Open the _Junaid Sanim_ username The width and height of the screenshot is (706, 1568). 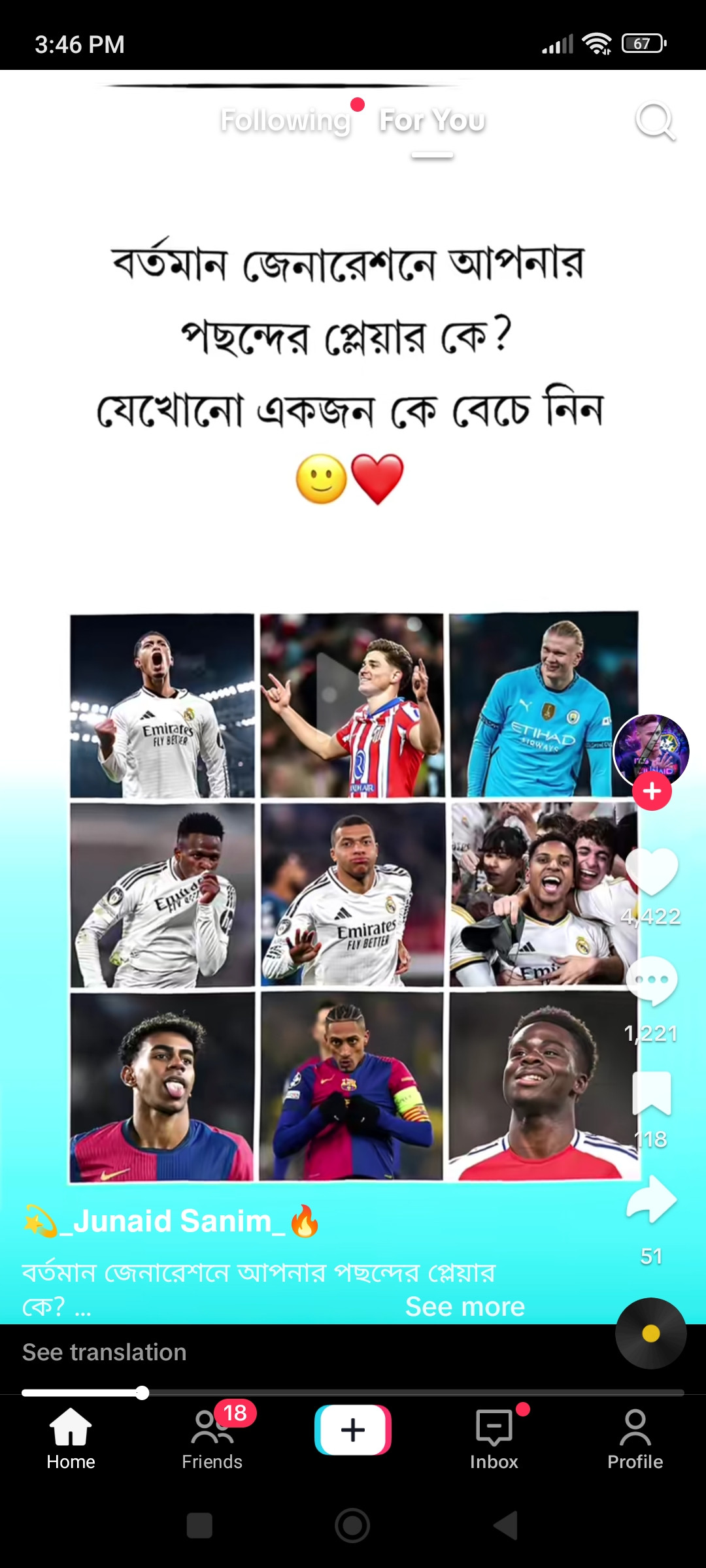pos(171,1221)
